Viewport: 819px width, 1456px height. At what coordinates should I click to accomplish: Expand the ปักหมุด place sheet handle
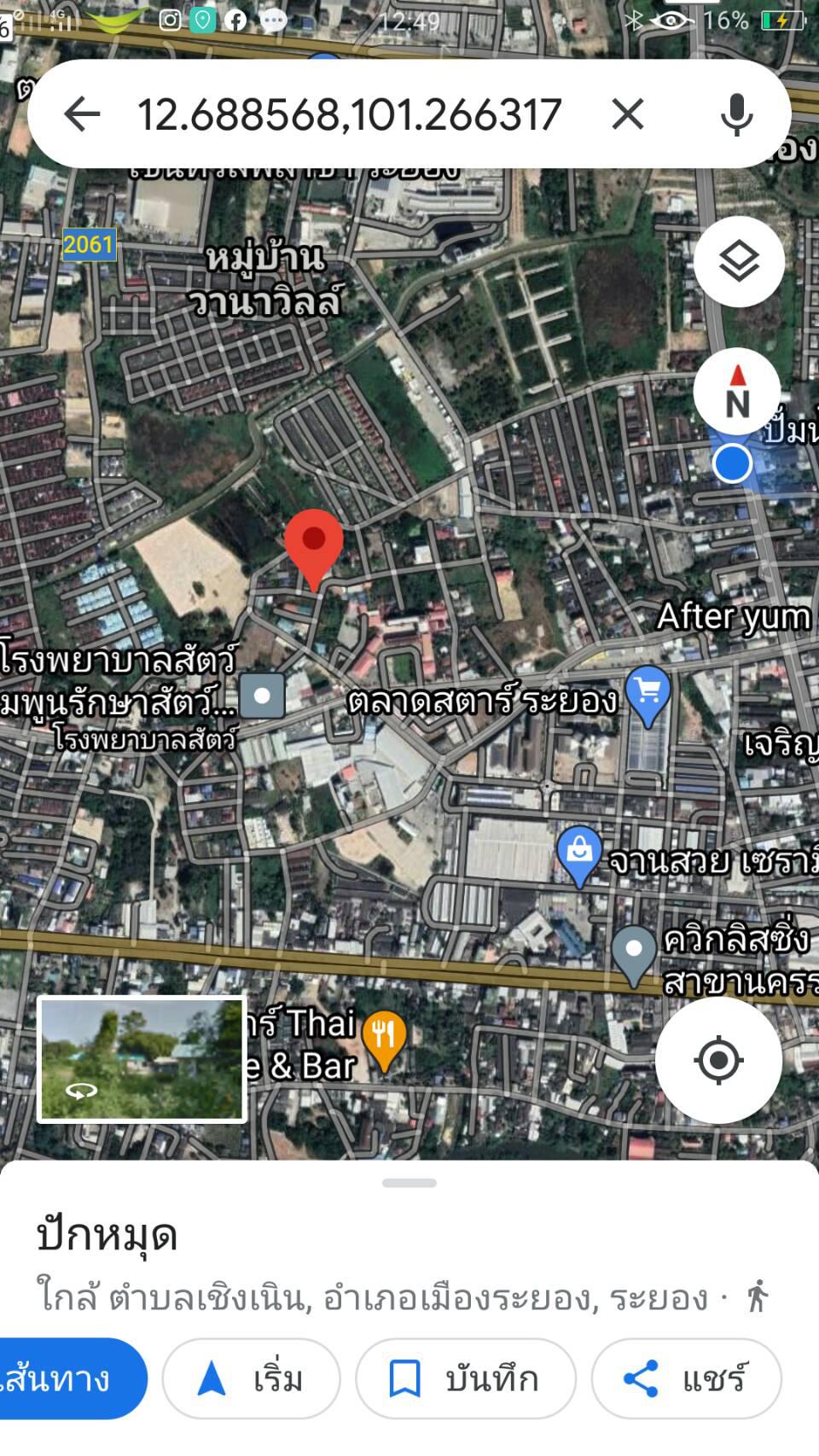click(409, 1183)
